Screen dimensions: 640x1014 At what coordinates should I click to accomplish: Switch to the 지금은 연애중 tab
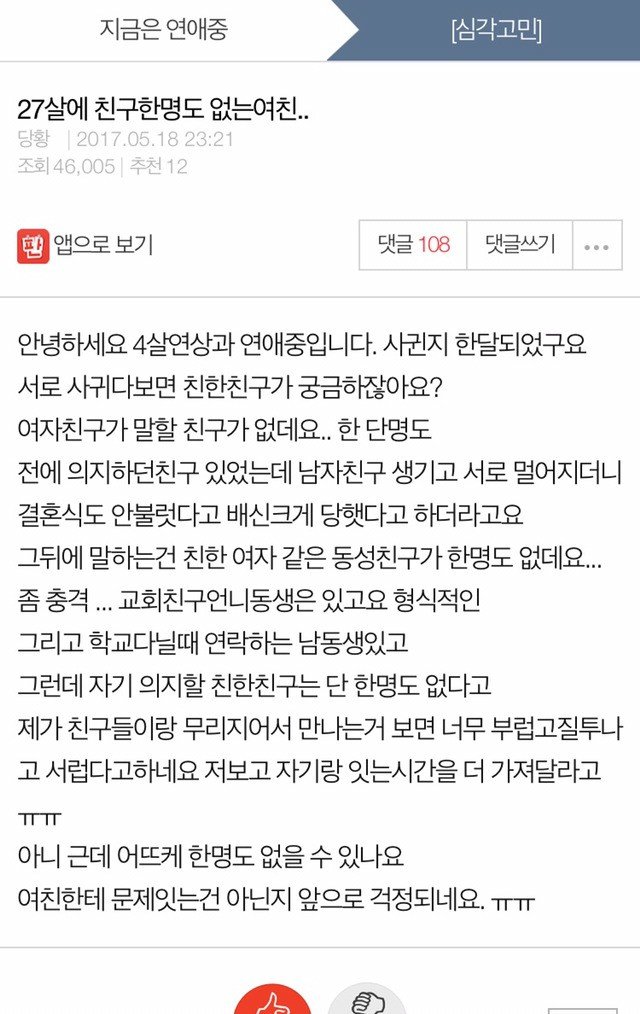165,29
